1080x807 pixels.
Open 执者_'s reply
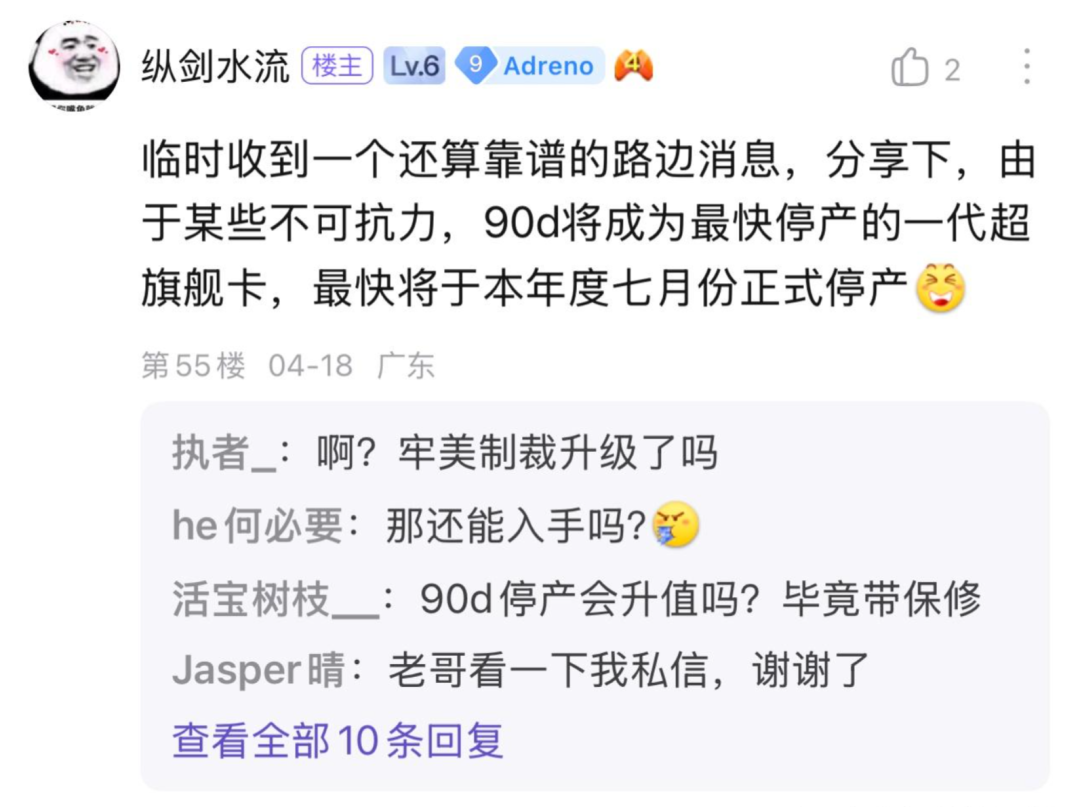pyautogui.click(x=516, y=454)
